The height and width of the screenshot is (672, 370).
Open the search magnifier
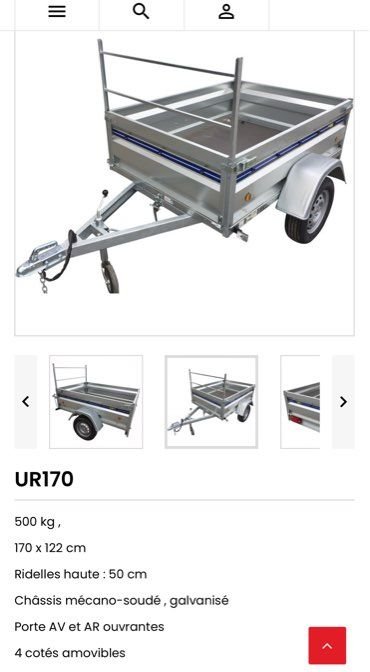tap(141, 12)
